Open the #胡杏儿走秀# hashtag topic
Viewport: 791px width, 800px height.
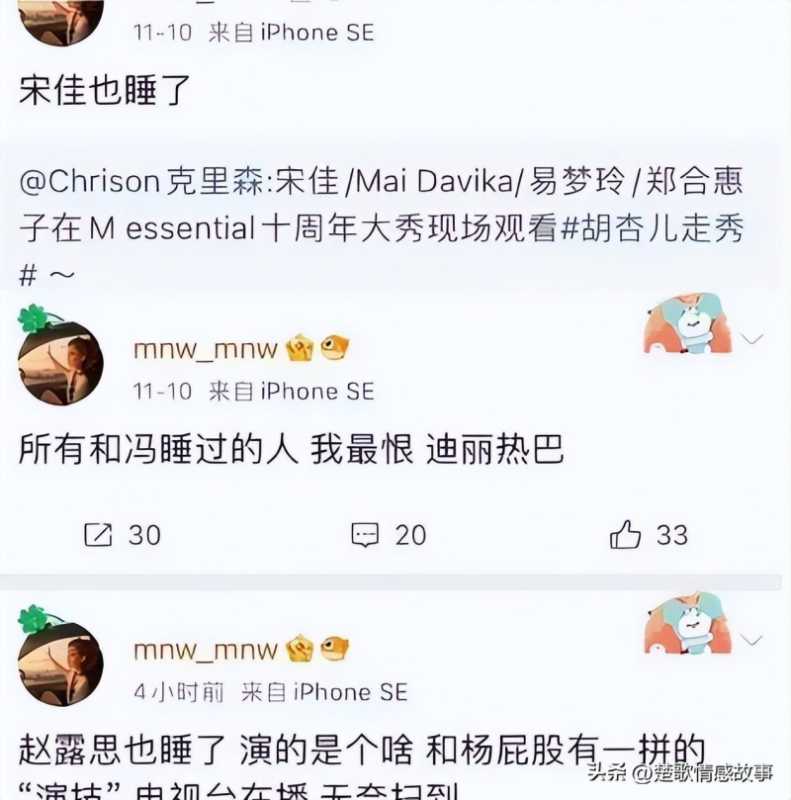[650, 228]
